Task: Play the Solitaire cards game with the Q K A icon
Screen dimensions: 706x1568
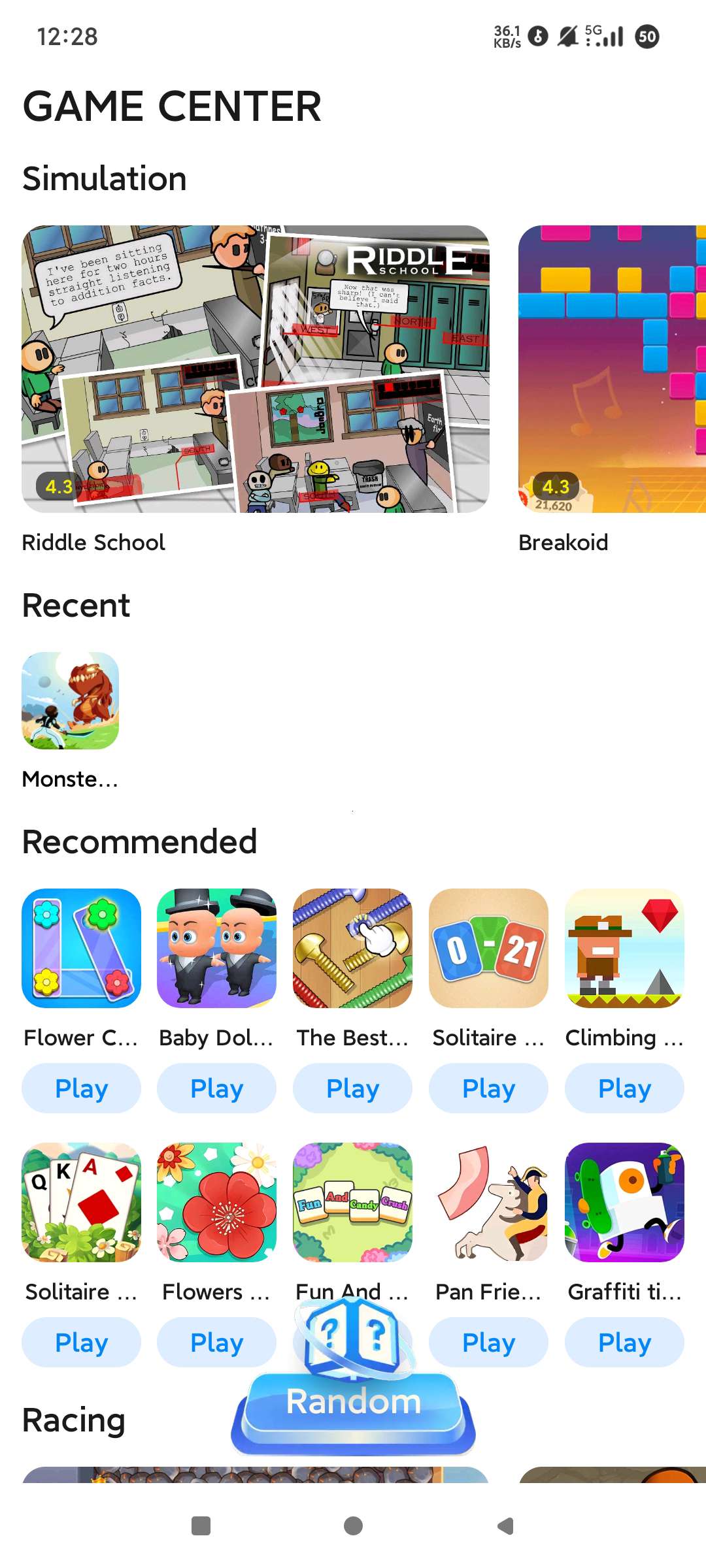Action: (x=81, y=1343)
